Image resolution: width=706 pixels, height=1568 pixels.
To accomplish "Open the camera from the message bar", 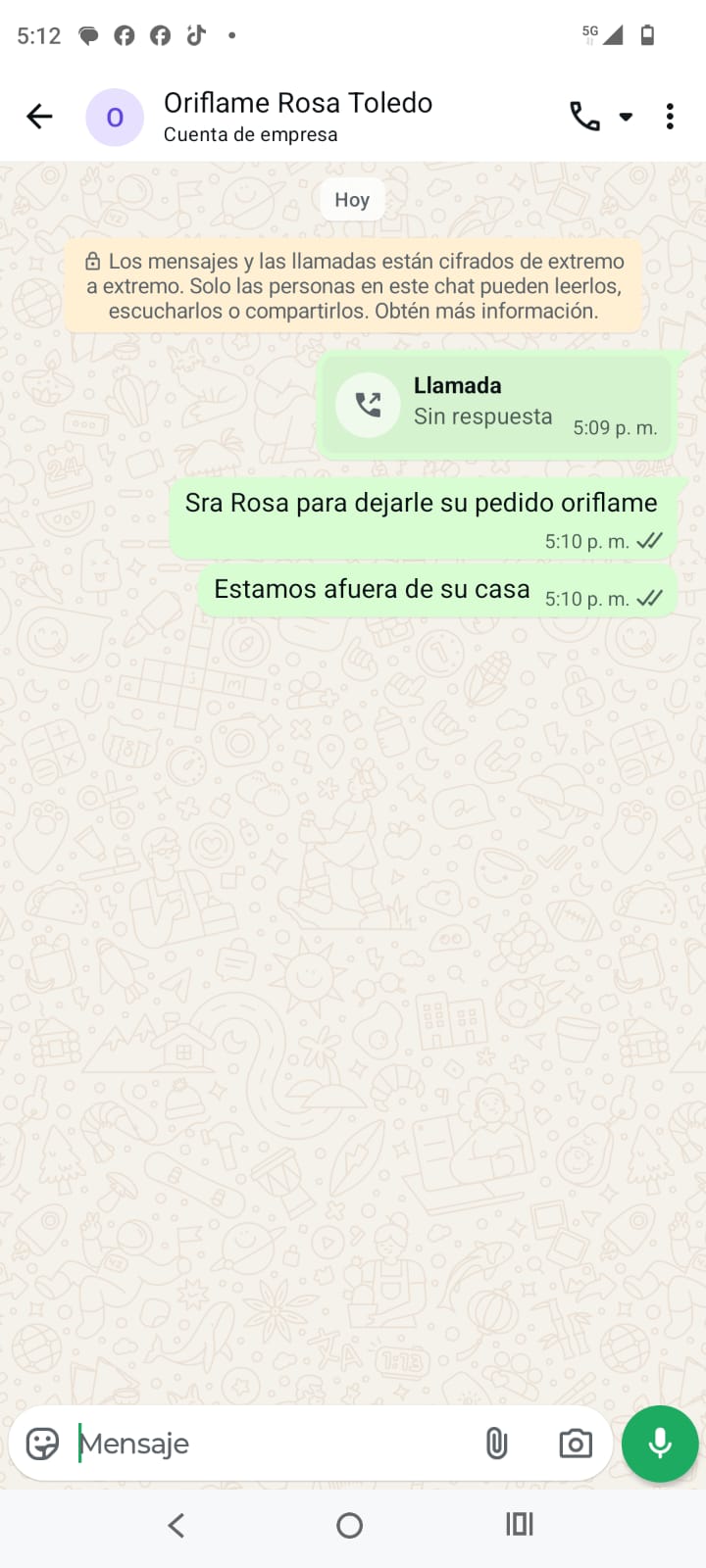I will pyautogui.click(x=576, y=1444).
